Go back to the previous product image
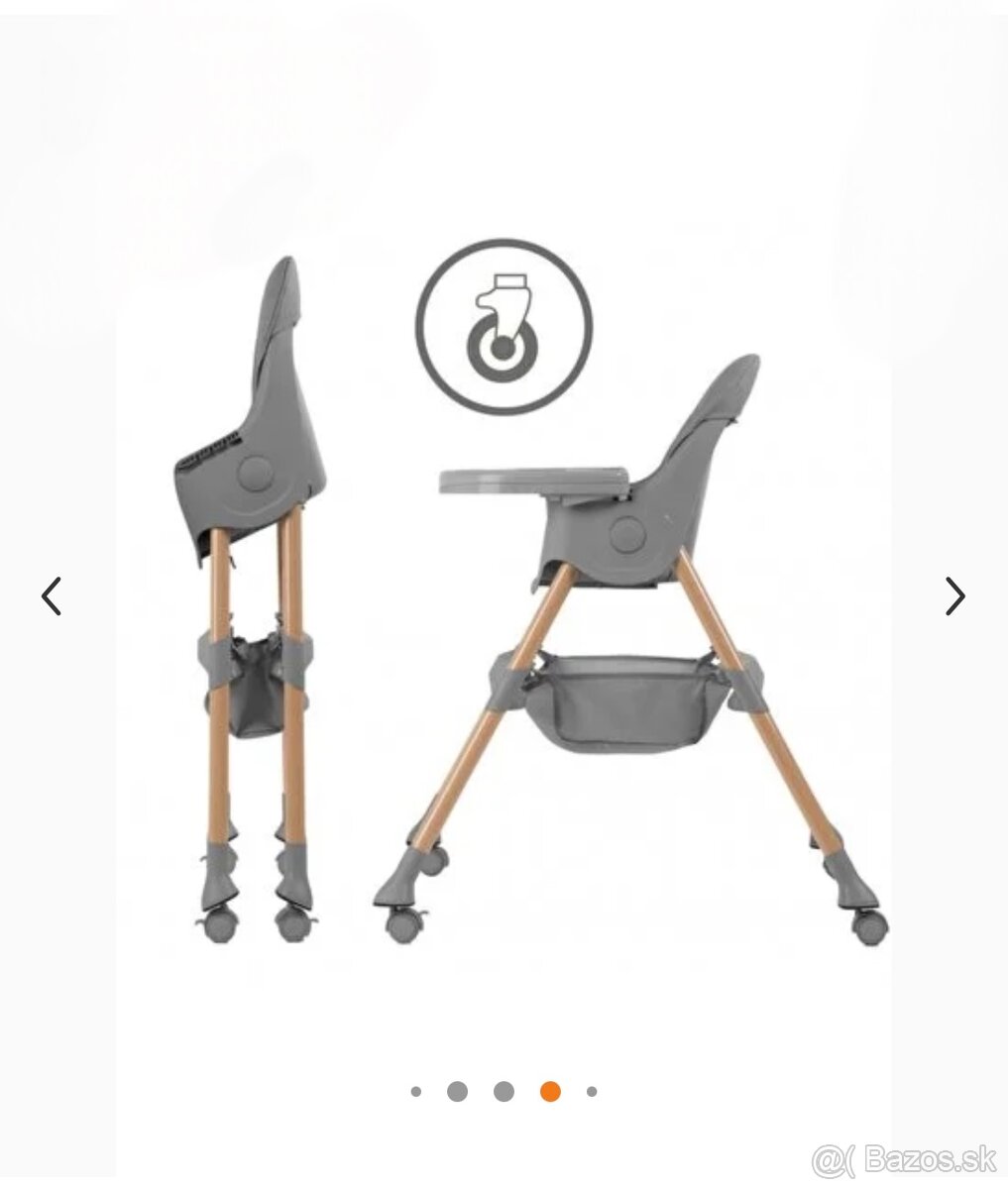1008x1189 pixels. (x=52, y=596)
